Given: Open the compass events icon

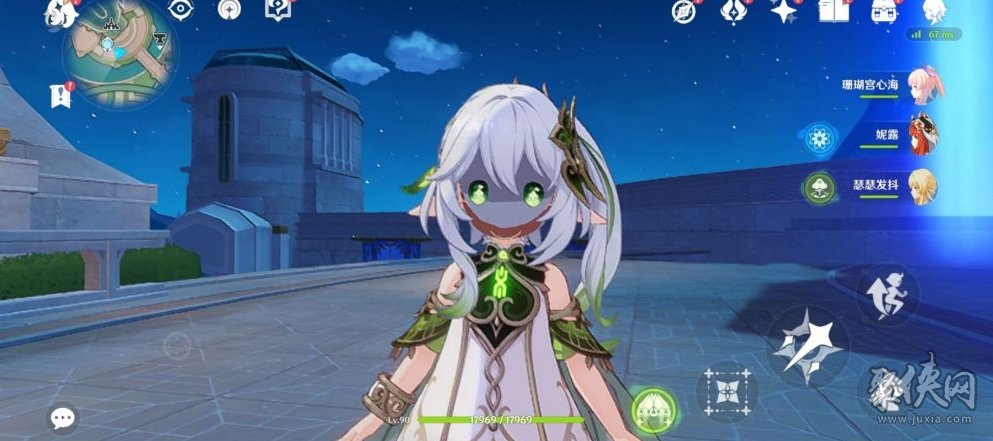Looking at the screenshot, I should (684, 11).
